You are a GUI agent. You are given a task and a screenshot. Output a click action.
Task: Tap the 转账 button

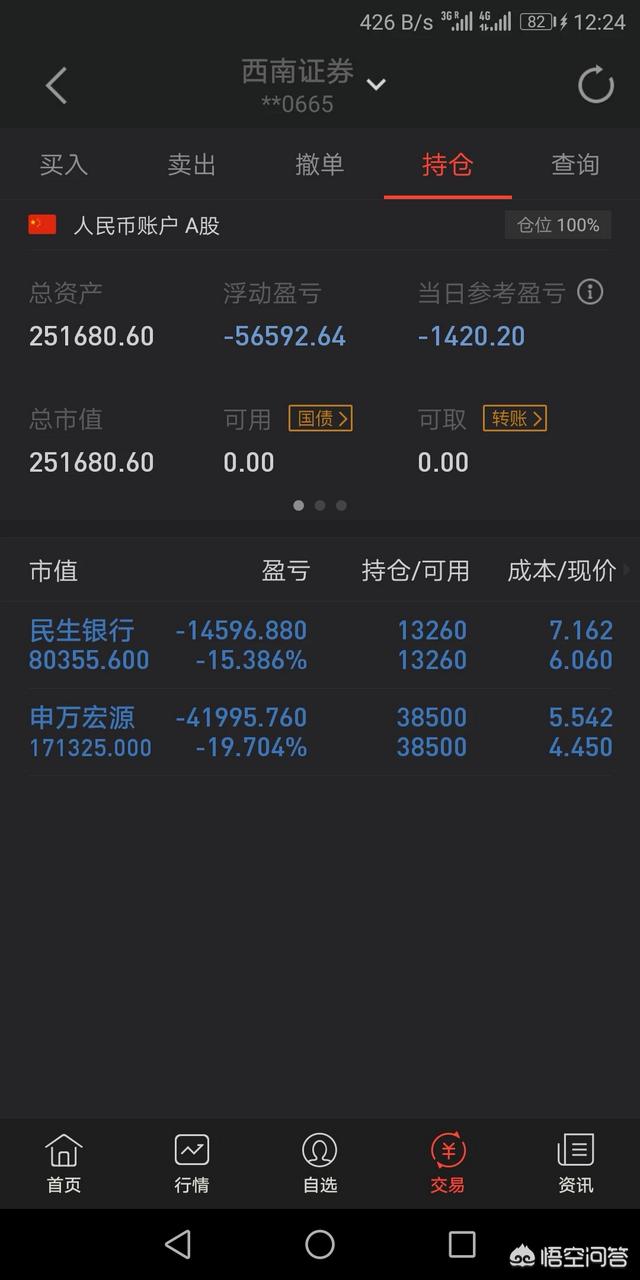point(515,418)
